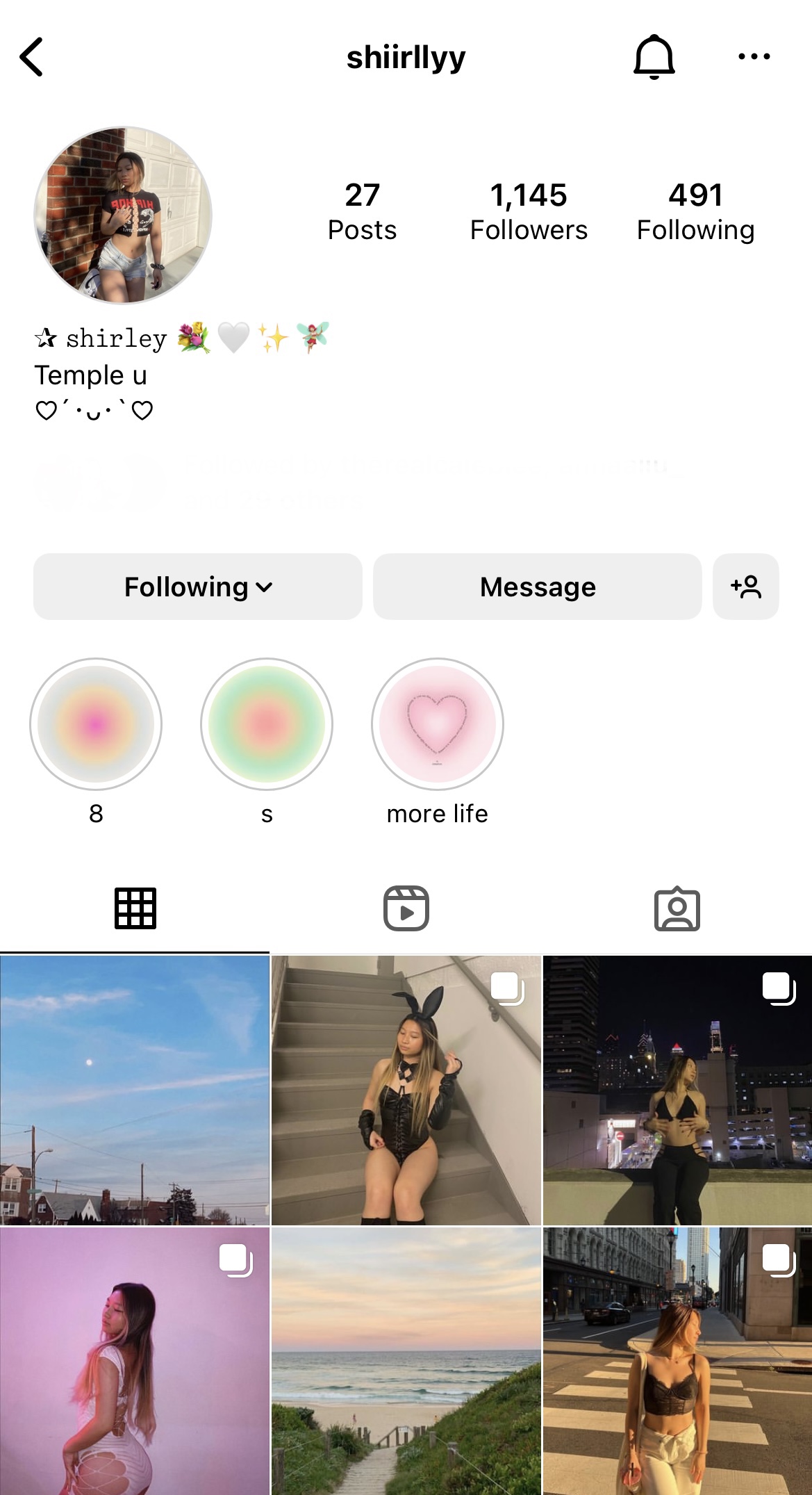Open the story highlight named 8

pyautogui.click(x=96, y=724)
